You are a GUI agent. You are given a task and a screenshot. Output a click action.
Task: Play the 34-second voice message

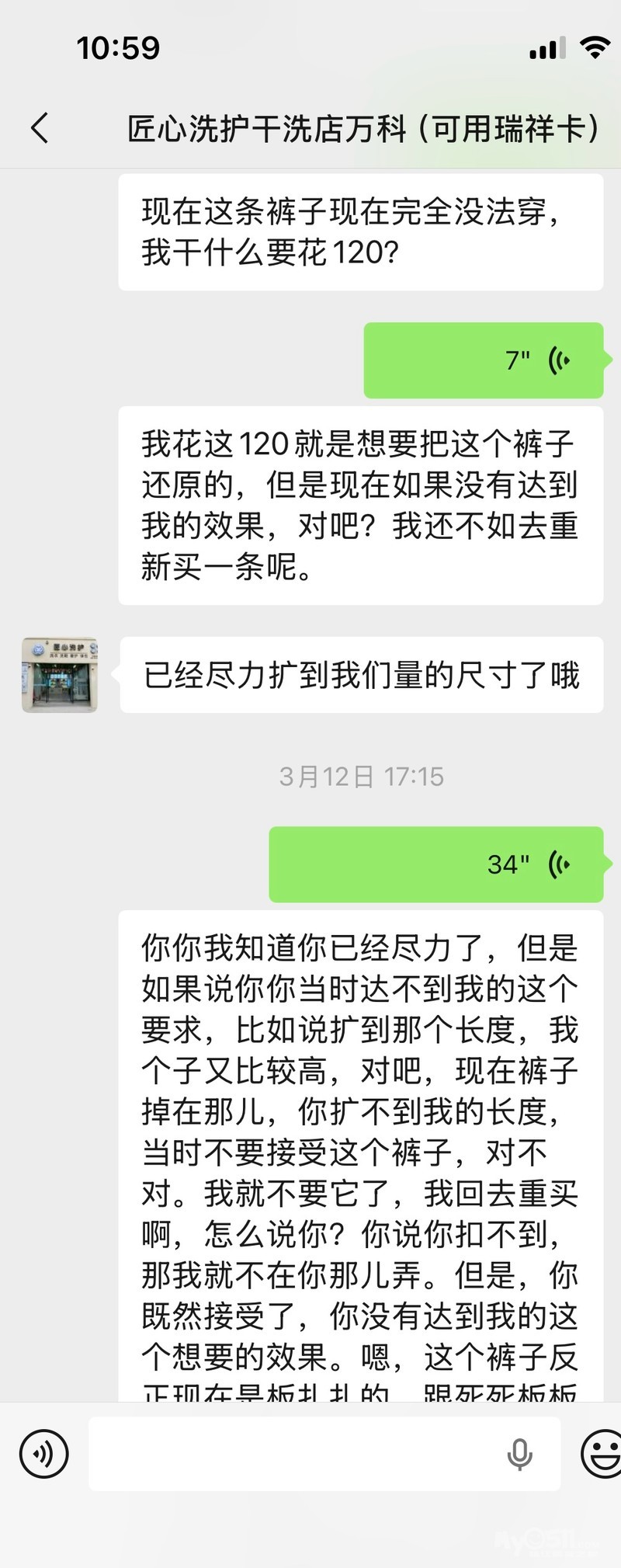(x=435, y=864)
